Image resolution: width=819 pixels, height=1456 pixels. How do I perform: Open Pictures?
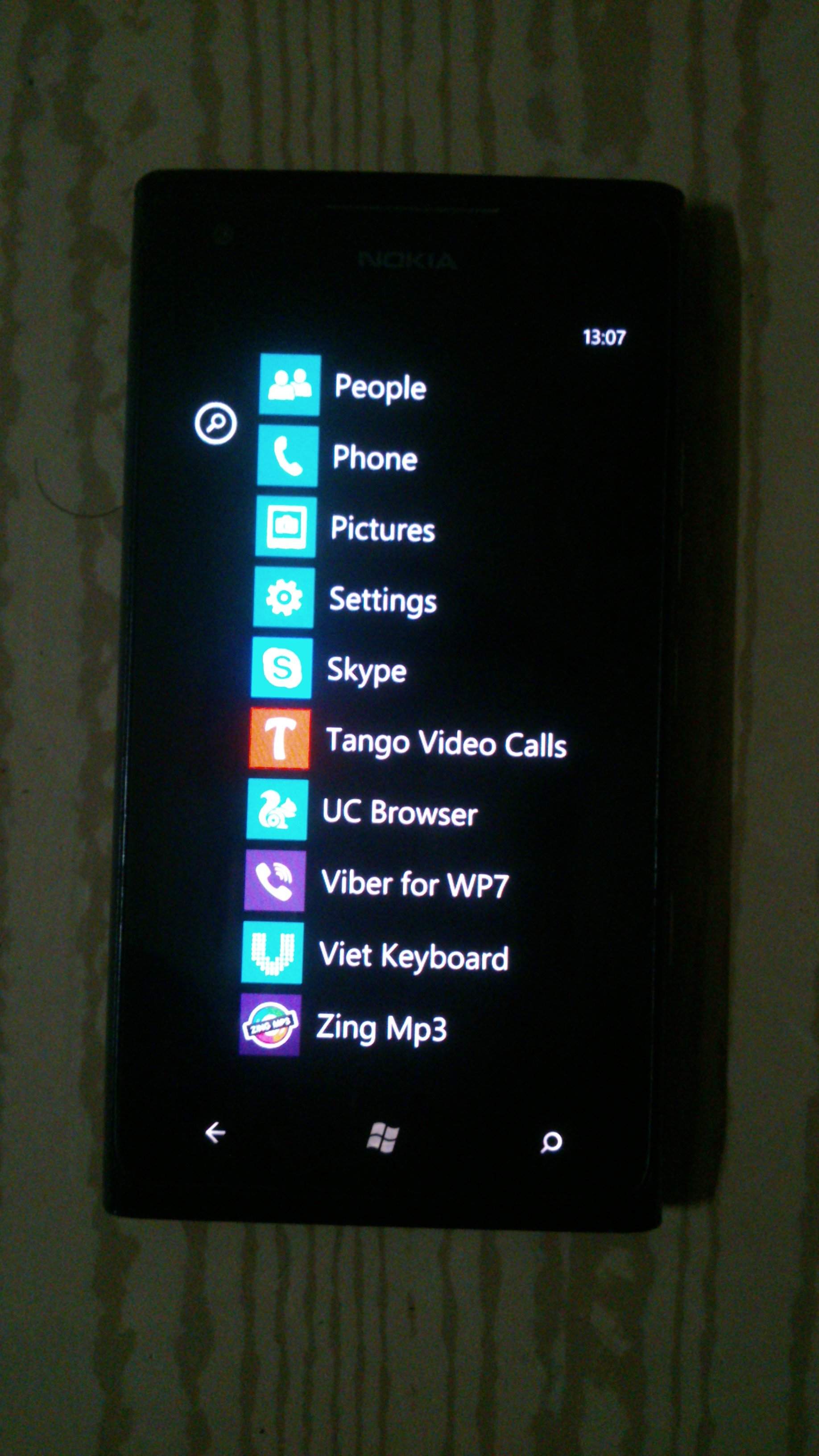click(x=345, y=527)
